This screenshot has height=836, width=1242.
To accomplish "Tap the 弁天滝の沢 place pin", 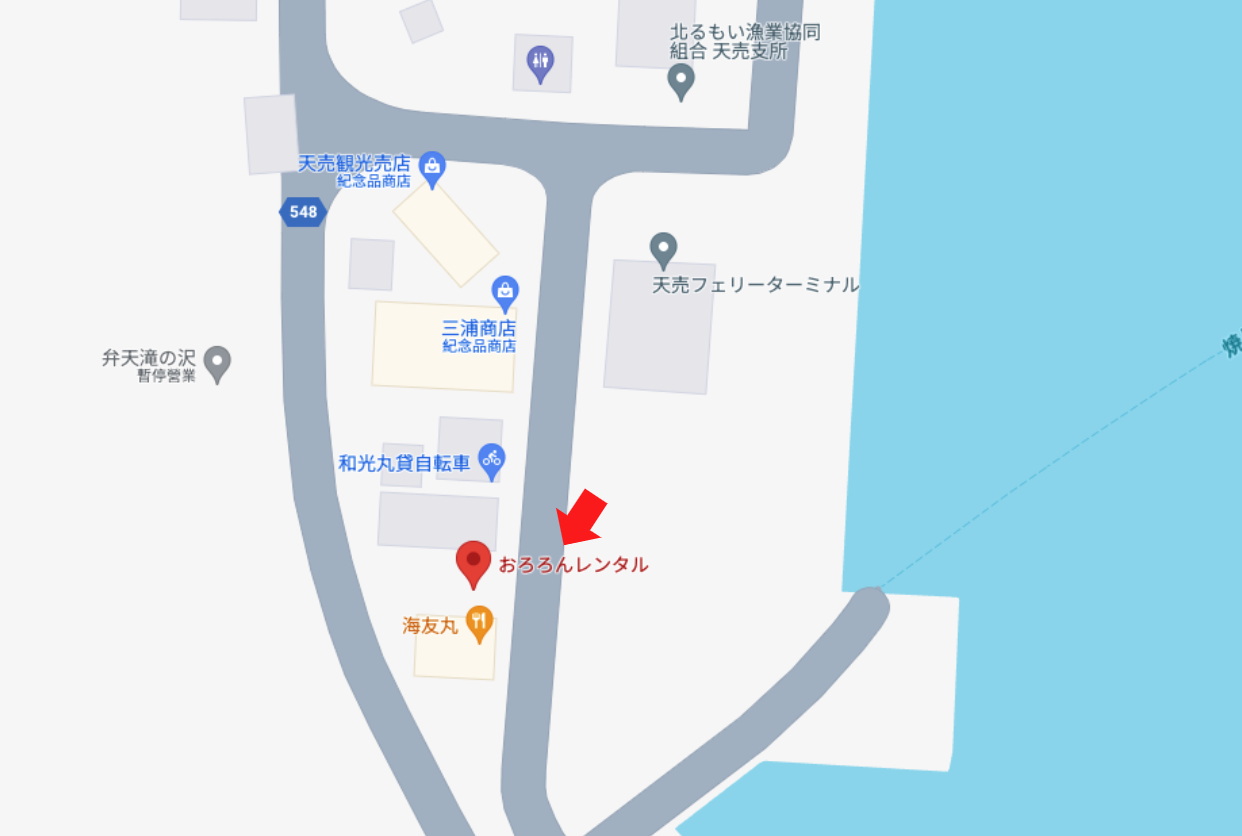I will pos(217,363).
